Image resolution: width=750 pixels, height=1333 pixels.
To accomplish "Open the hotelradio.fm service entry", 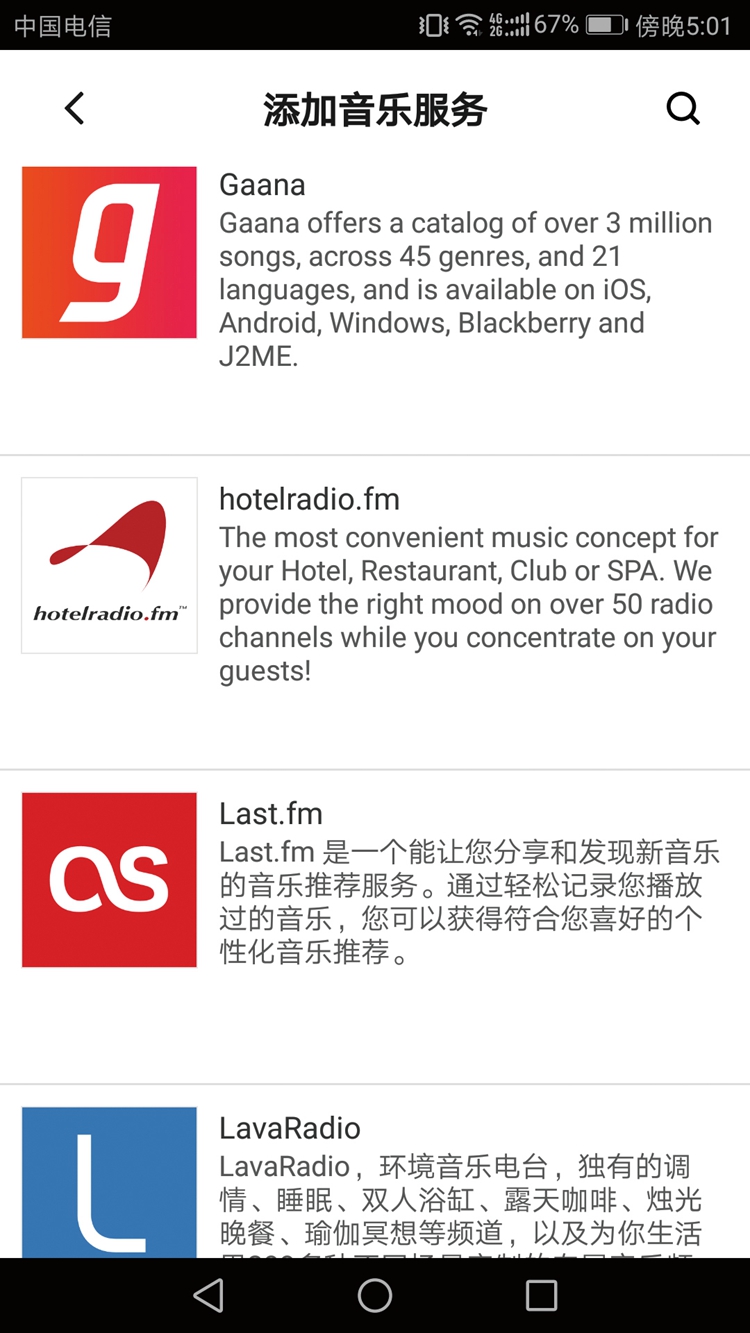I will coord(375,613).
